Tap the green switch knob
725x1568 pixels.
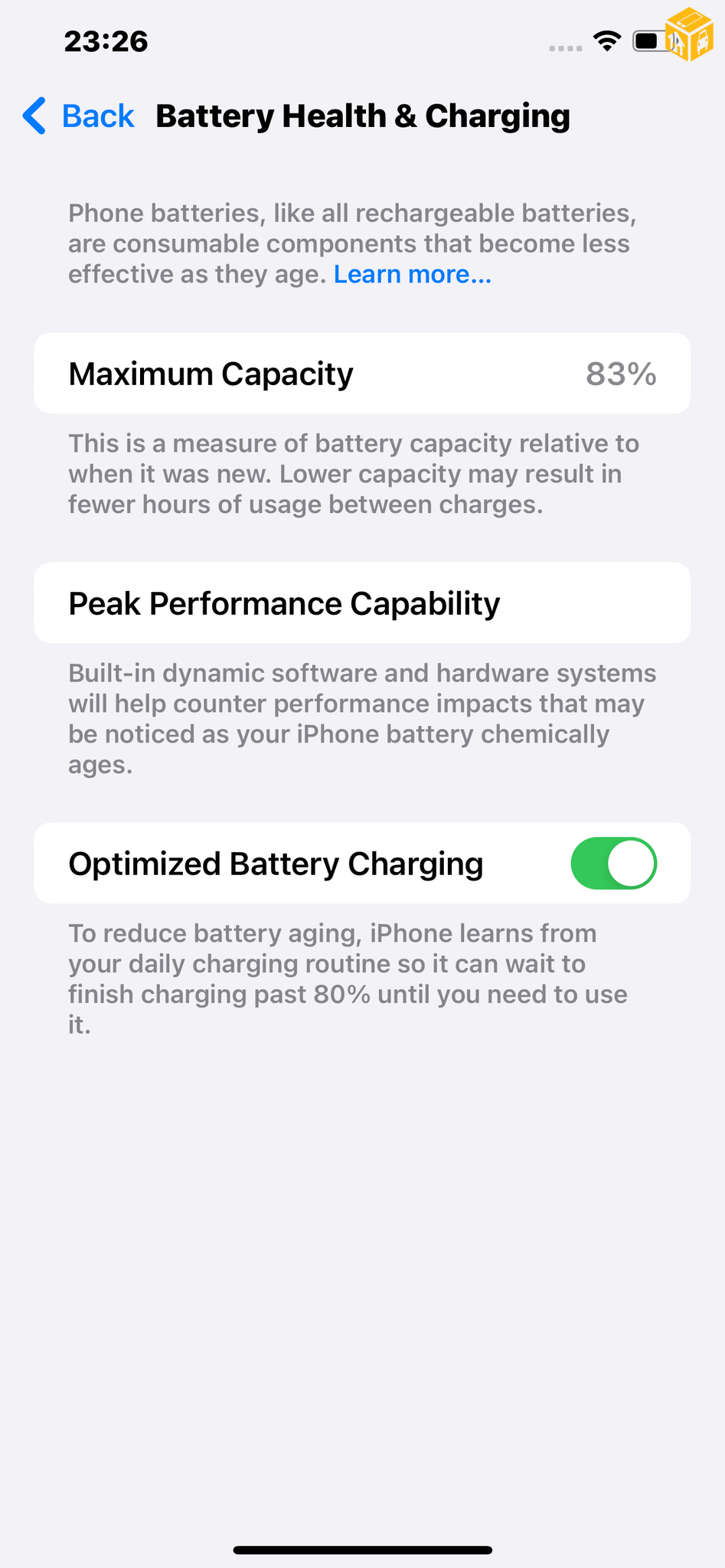pos(632,863)
